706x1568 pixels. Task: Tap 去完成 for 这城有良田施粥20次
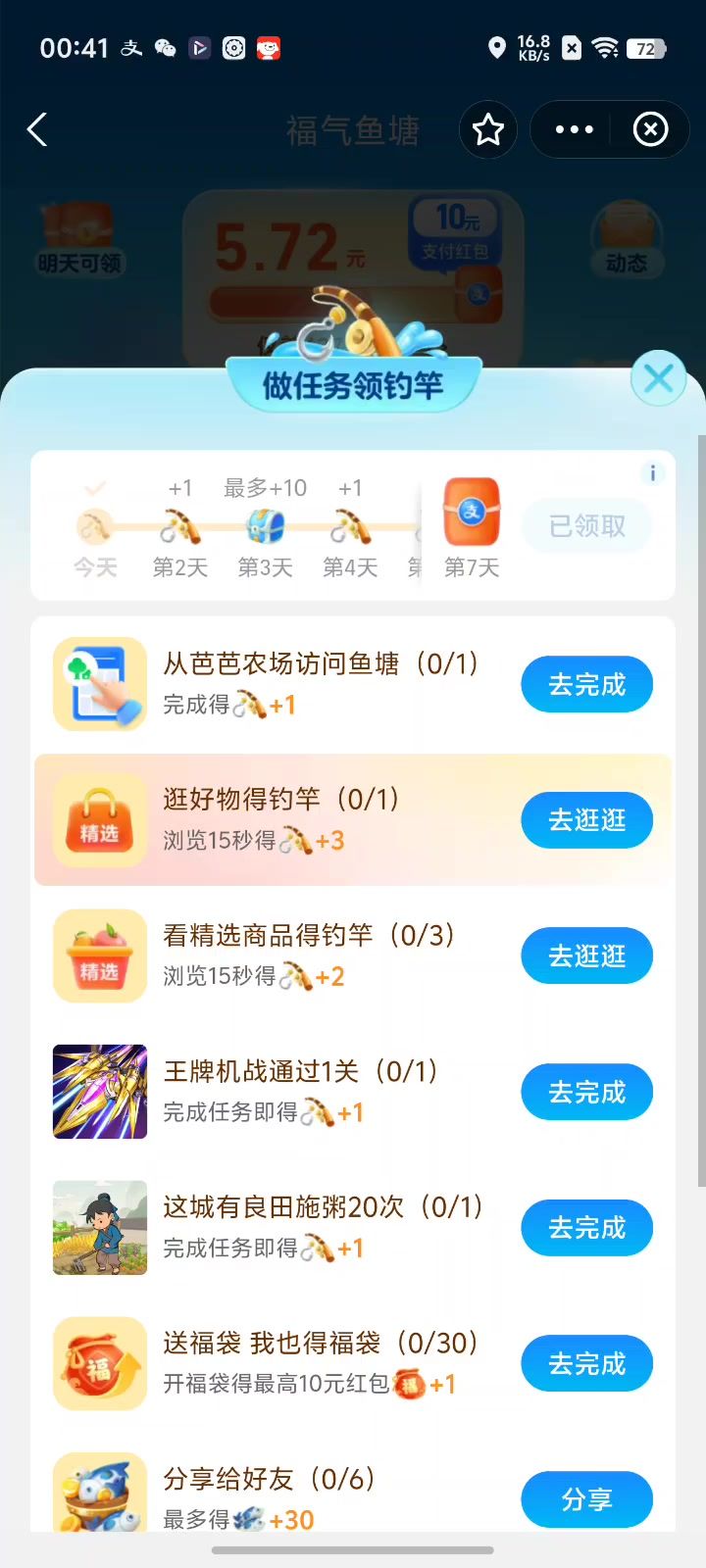[x=586, y=1228]
